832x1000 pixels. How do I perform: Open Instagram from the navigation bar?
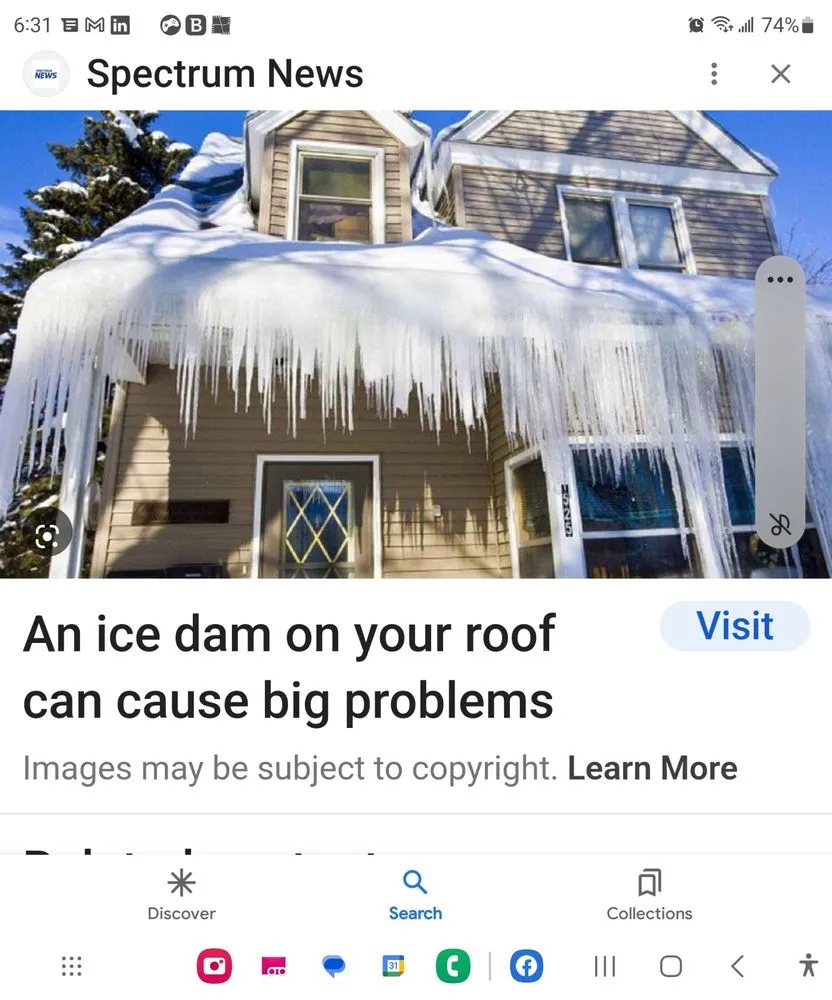[214, 966]
